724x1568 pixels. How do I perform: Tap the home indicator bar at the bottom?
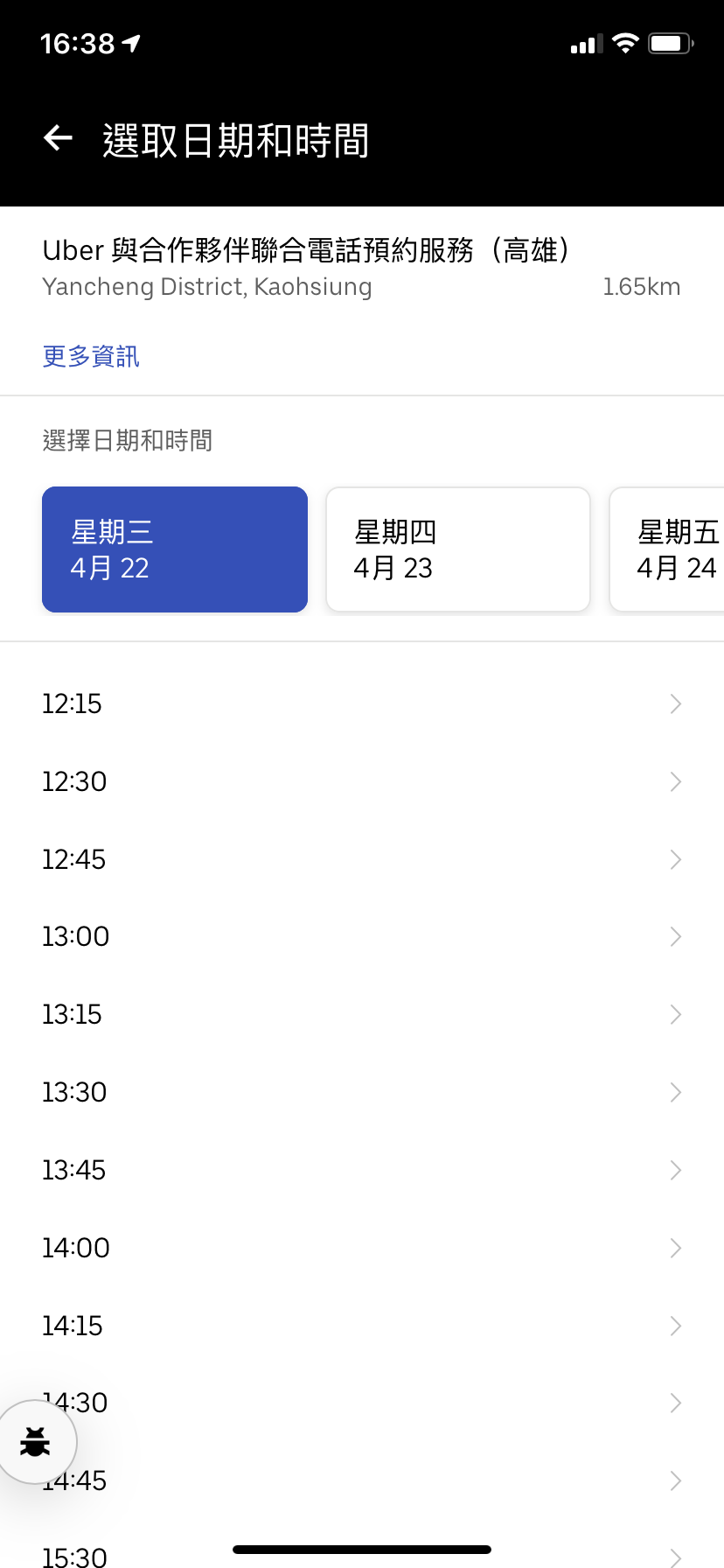[362, 1549]
